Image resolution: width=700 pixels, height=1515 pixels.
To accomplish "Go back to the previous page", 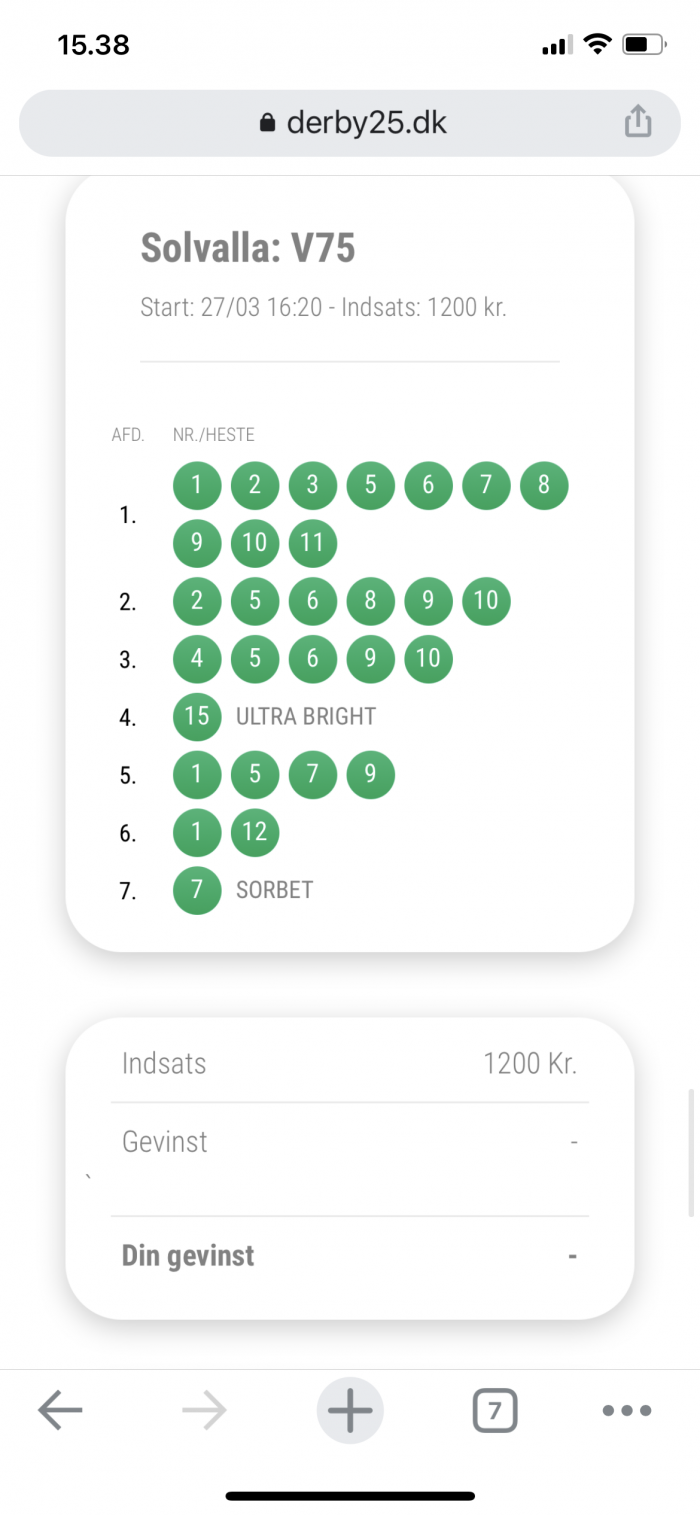I will [60, 1411].
